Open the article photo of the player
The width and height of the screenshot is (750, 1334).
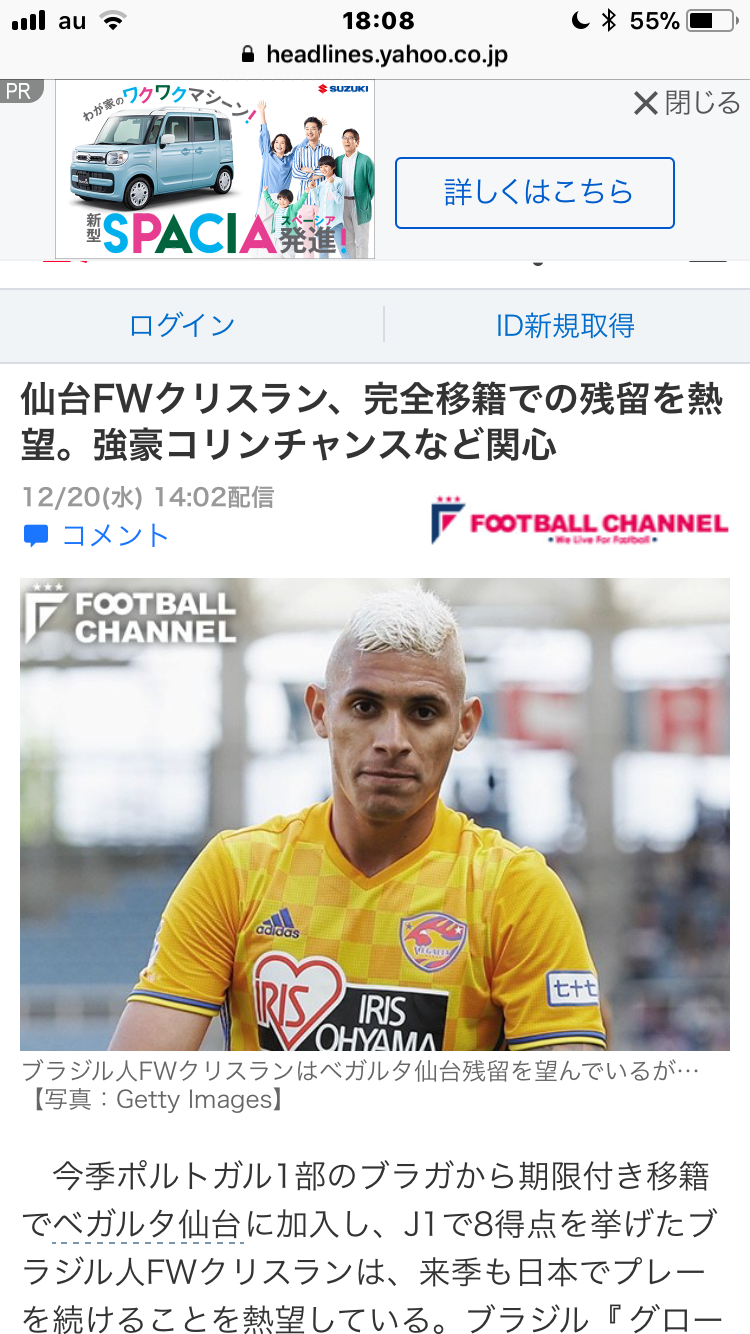tap(375, 814)
